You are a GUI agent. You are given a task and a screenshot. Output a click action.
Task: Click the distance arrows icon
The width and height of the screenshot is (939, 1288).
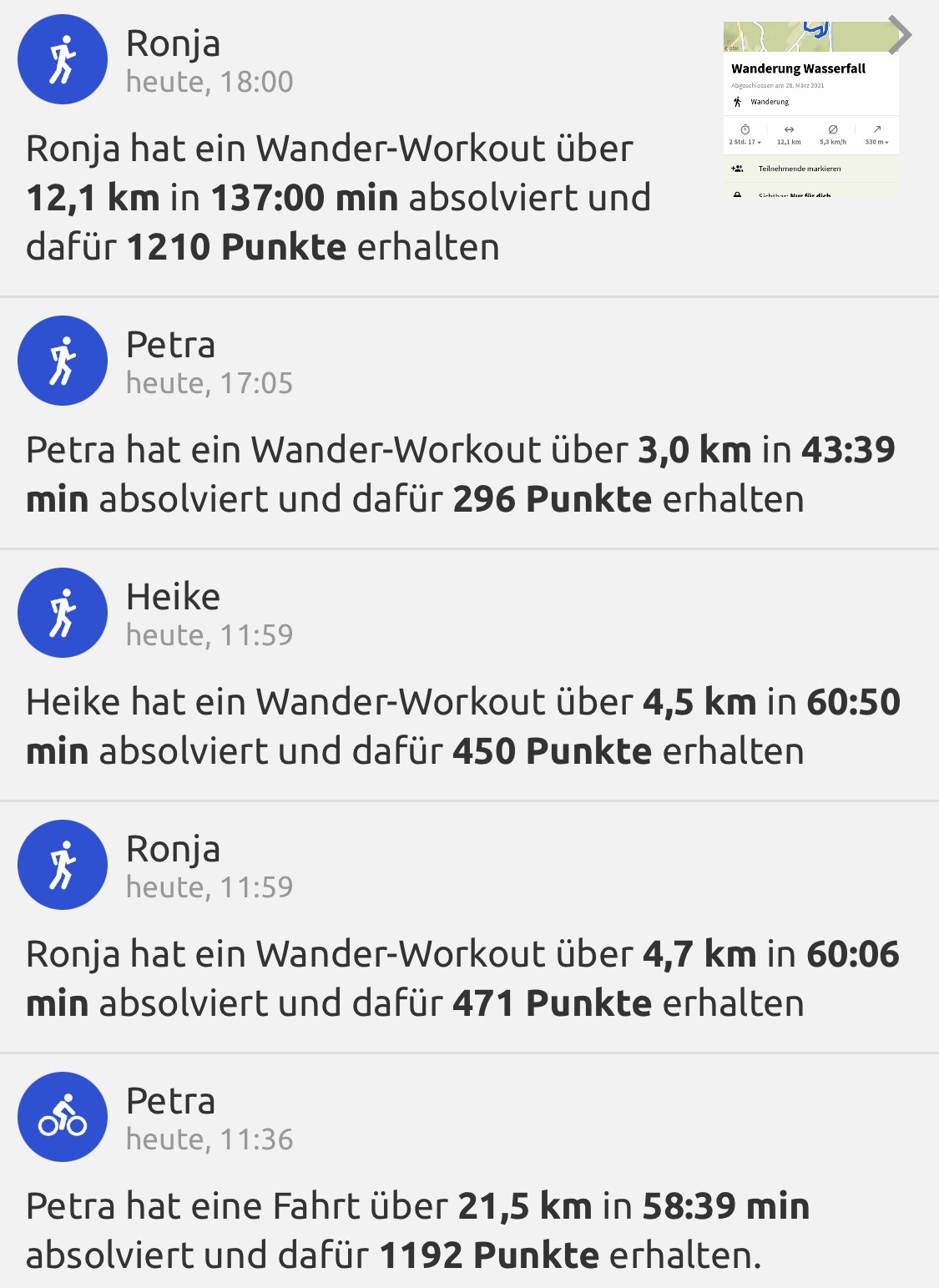(x=790, y=129)
